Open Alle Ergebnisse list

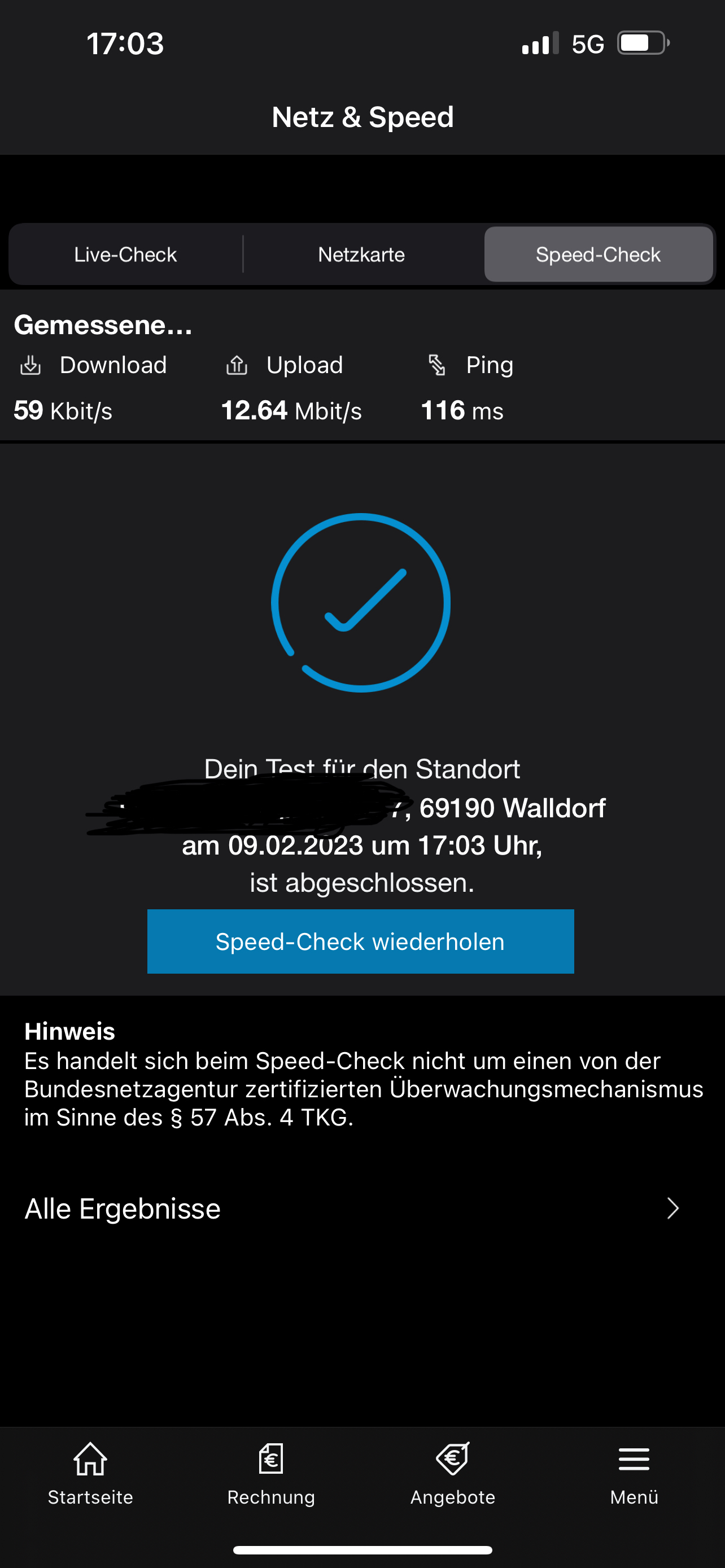(362, 1208)
